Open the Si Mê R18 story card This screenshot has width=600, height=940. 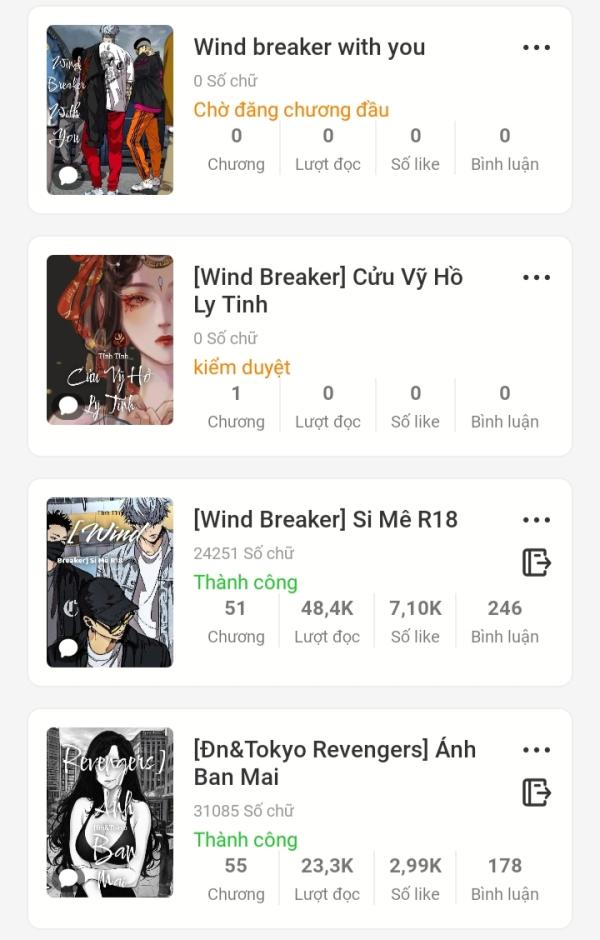coord(325,519)
